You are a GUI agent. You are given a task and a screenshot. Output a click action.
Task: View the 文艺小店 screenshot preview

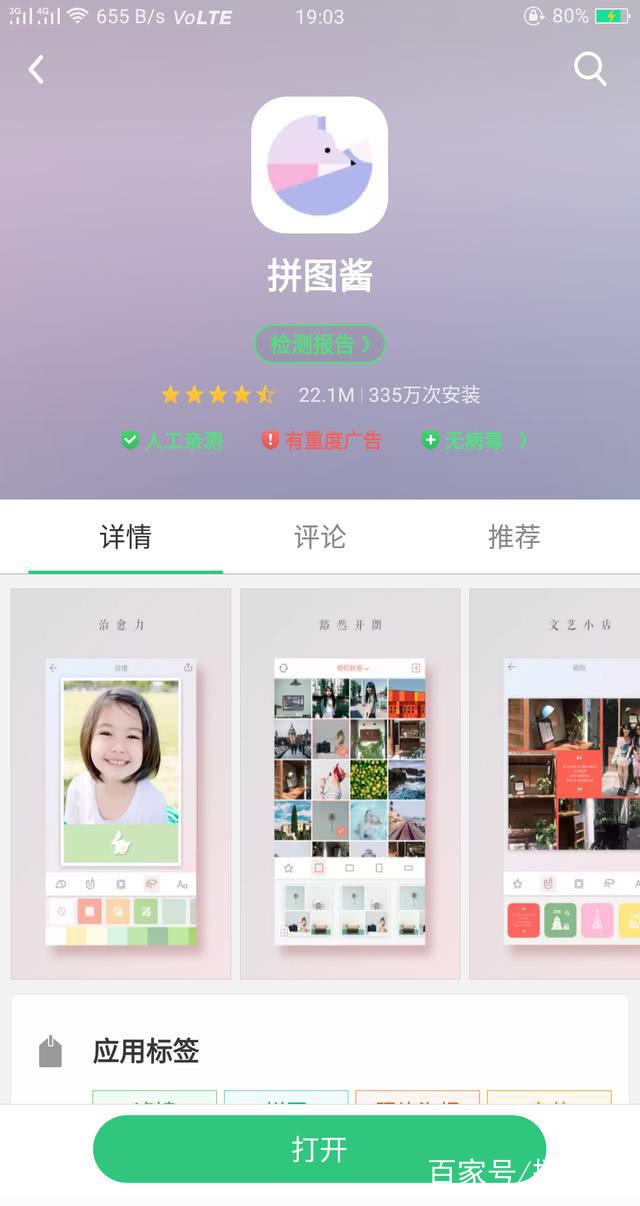(x=555, y=783)
